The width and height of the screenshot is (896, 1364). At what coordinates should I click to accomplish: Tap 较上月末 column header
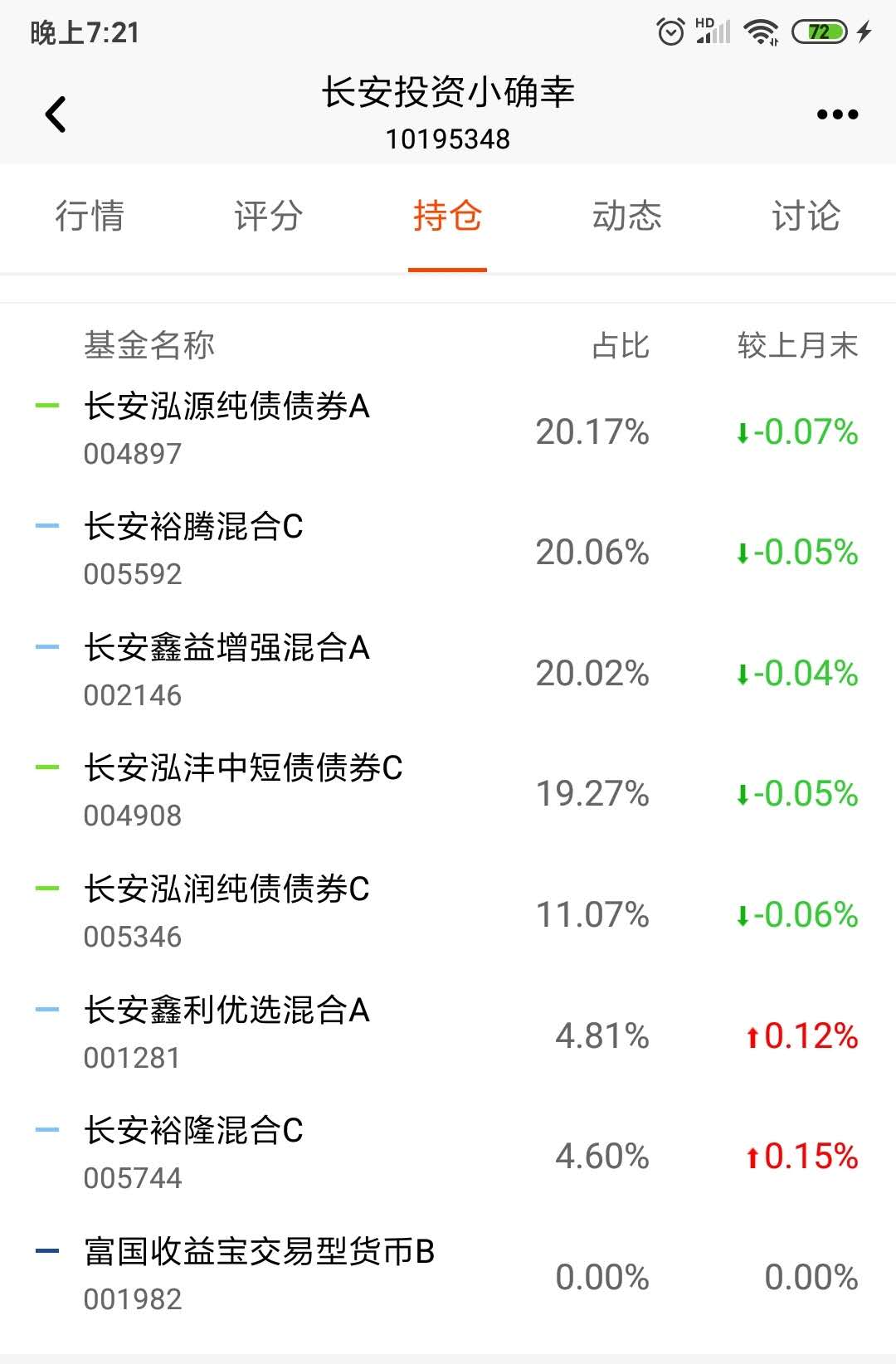[x=797, y=345]
